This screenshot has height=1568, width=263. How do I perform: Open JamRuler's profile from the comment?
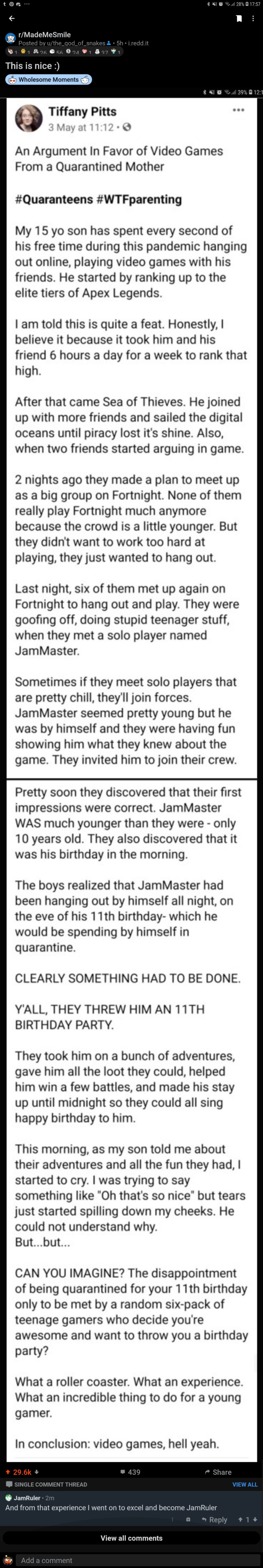pyautogui.click(x=27, y=1498)
